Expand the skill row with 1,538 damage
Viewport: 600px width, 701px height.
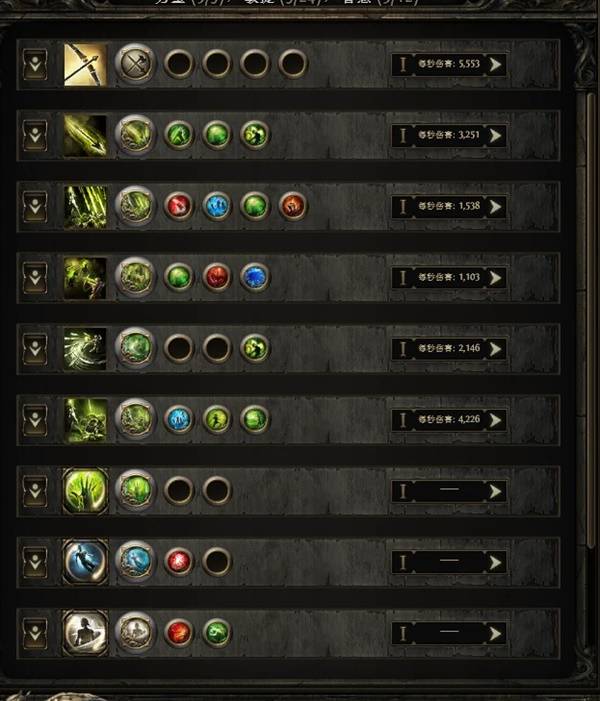35,207
